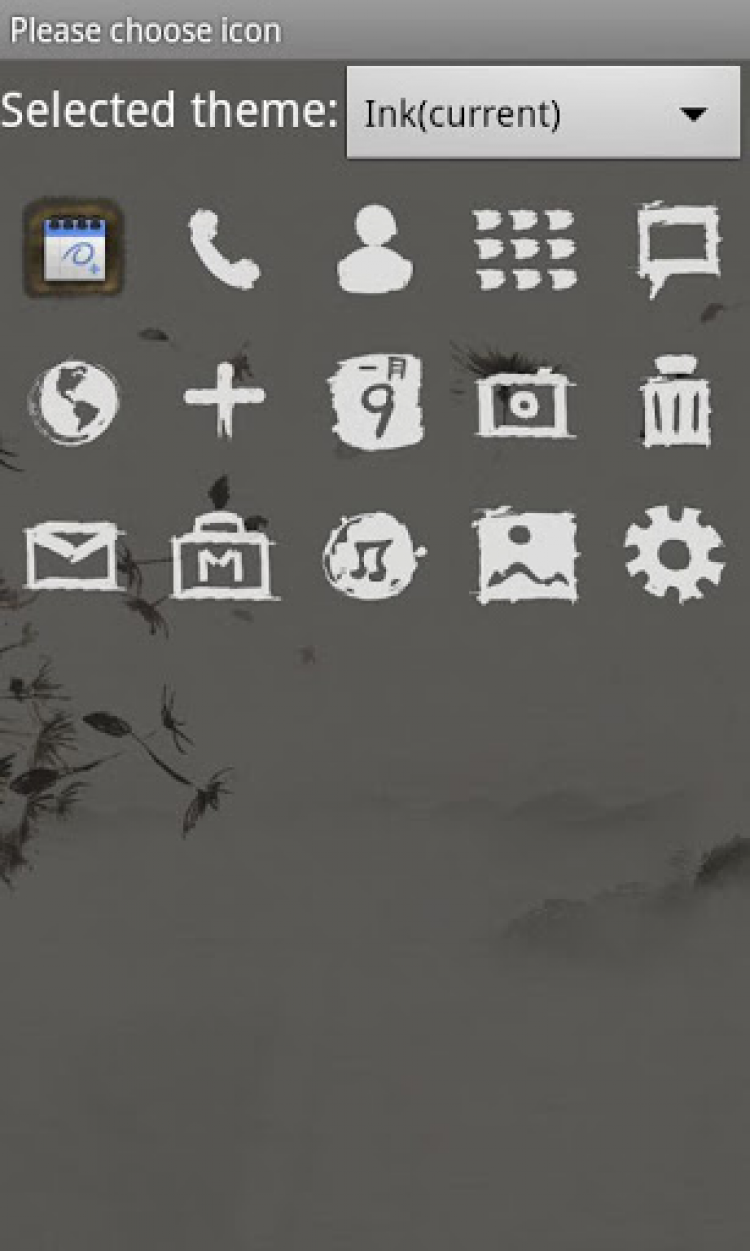Viewport: 750px width, 1251px height.
Task: Pick the market bag icon
Action: point(224,558)
